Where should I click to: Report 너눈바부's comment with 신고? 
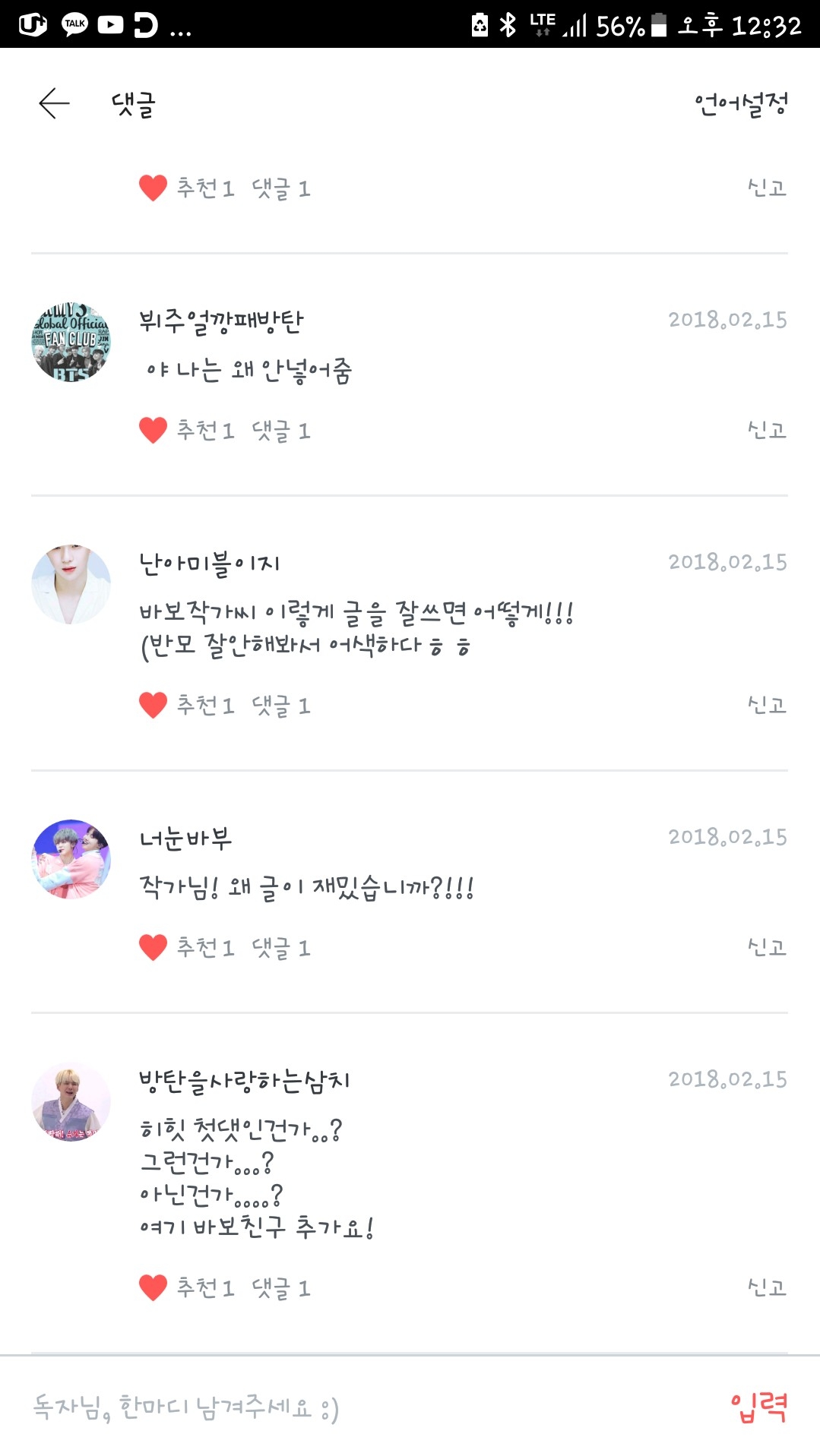[x=766, y=948]
